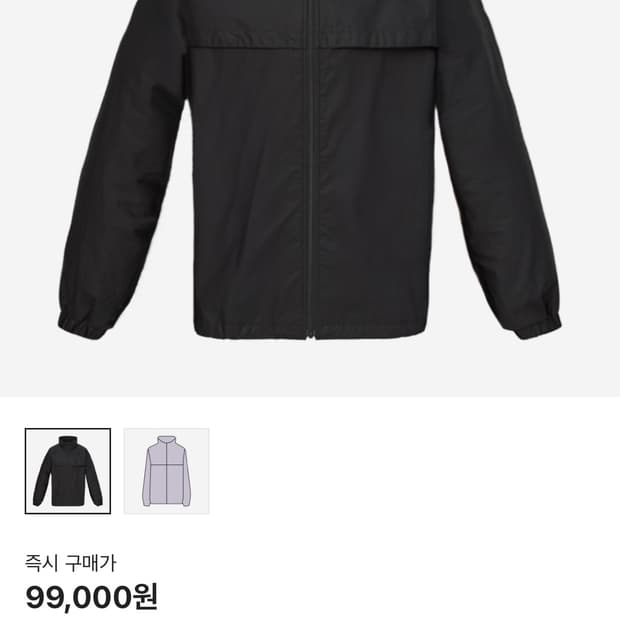View the lavender jacket sketch thumbnail

click(x=166, y=471)
